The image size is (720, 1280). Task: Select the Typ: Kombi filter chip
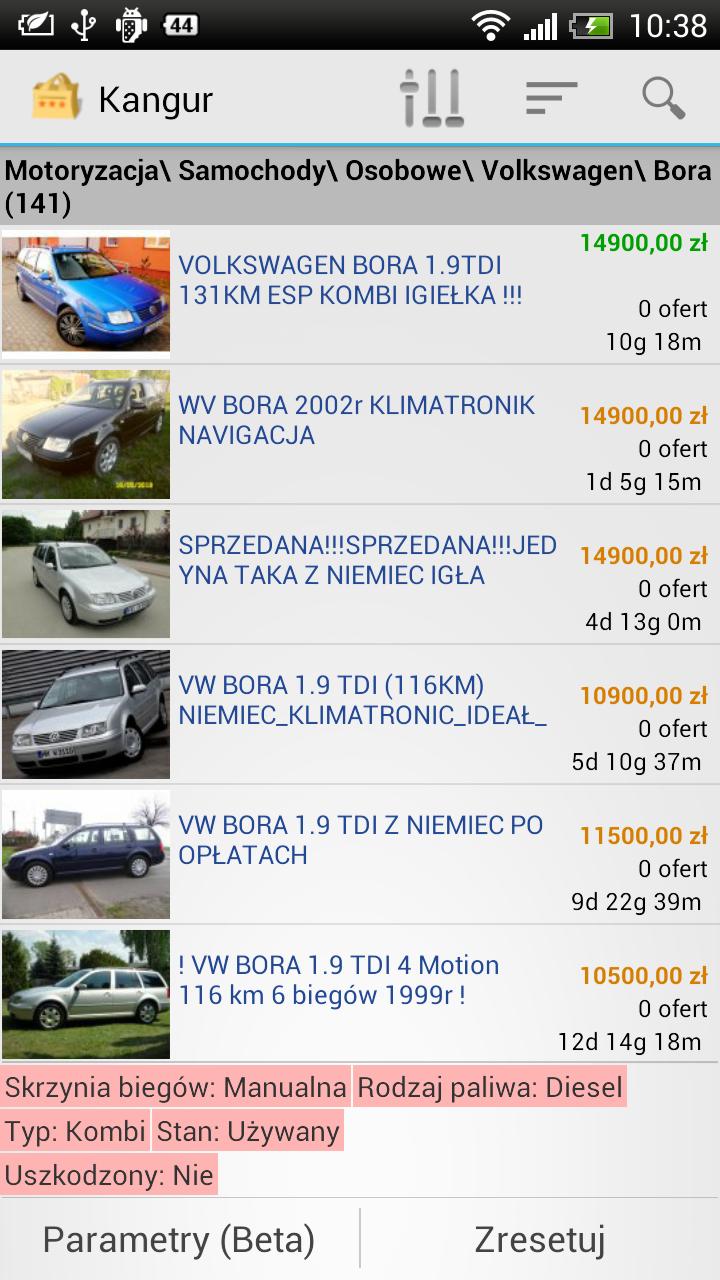pyautogui.click(x=76, y=1132)
